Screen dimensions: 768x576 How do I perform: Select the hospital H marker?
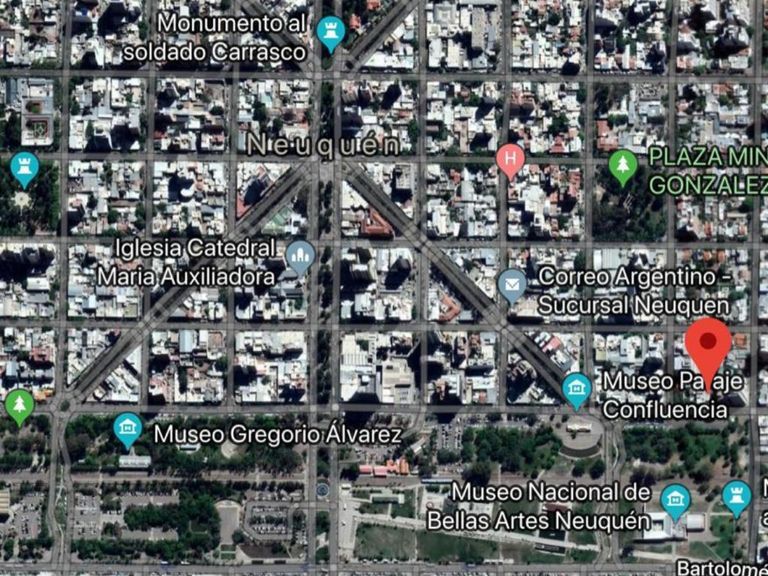pyautogui.click(x=510, y=158)
